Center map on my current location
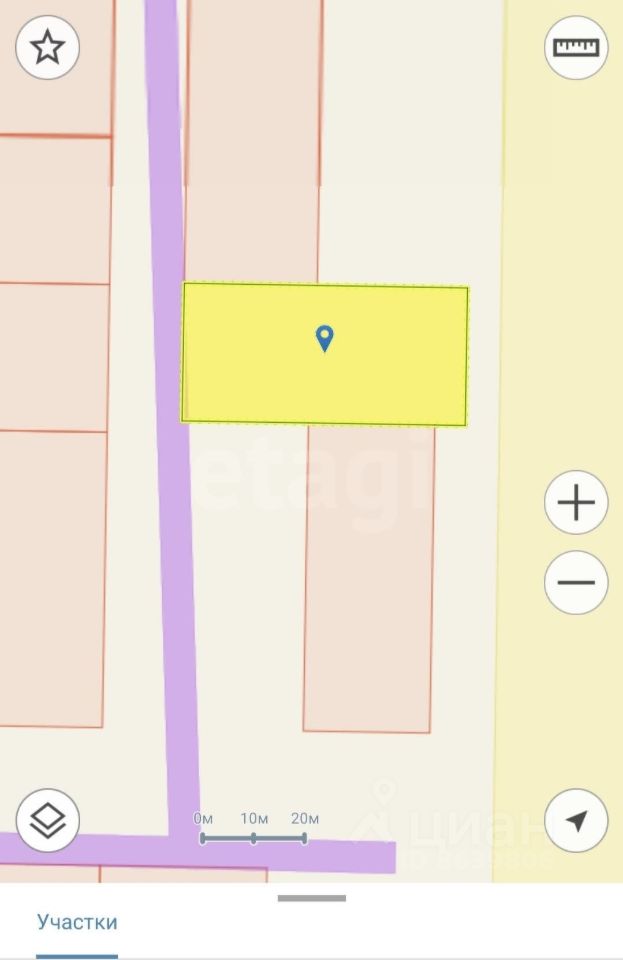This screenshot has width=623, height=960. (x=576, y=821)
